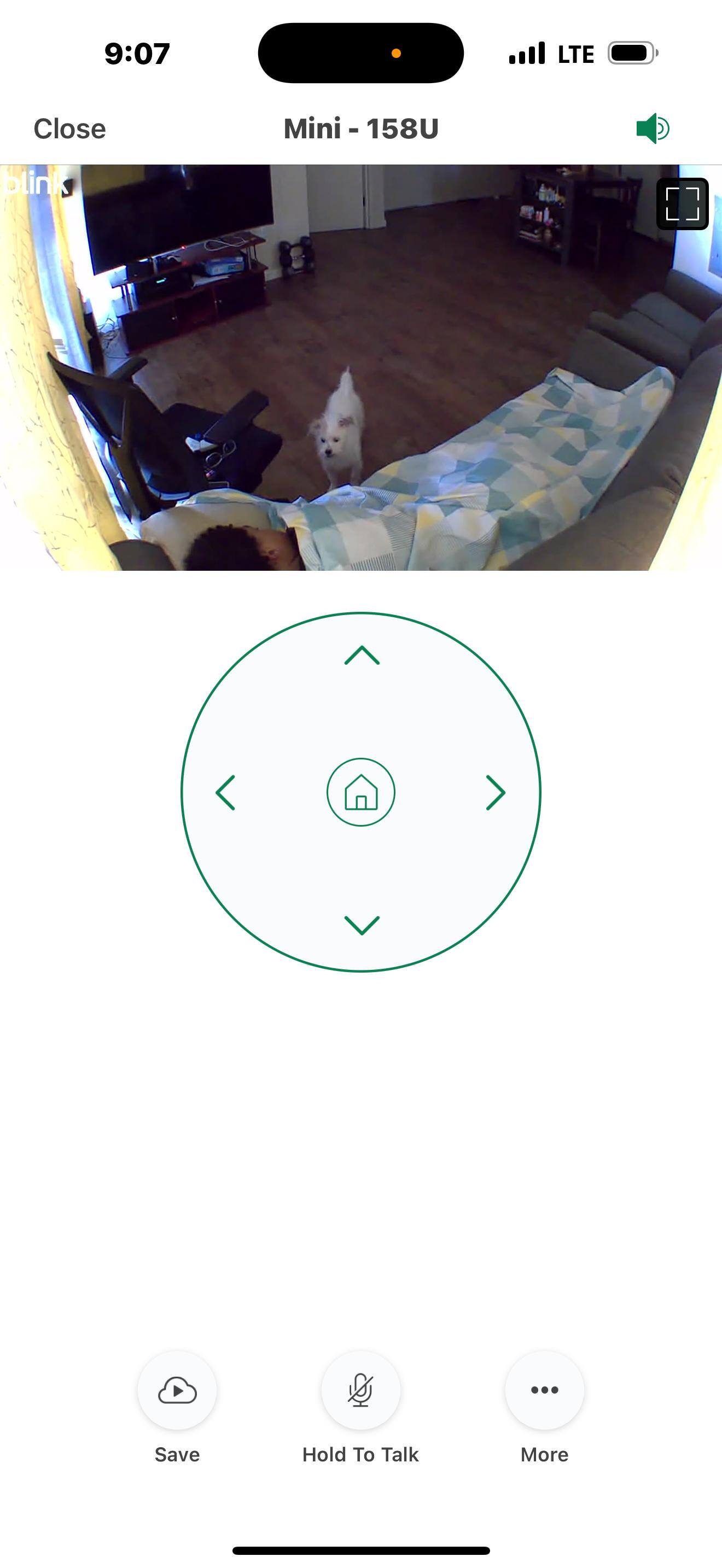
Task: Tilt the camera down
Action: pos(362,925)
